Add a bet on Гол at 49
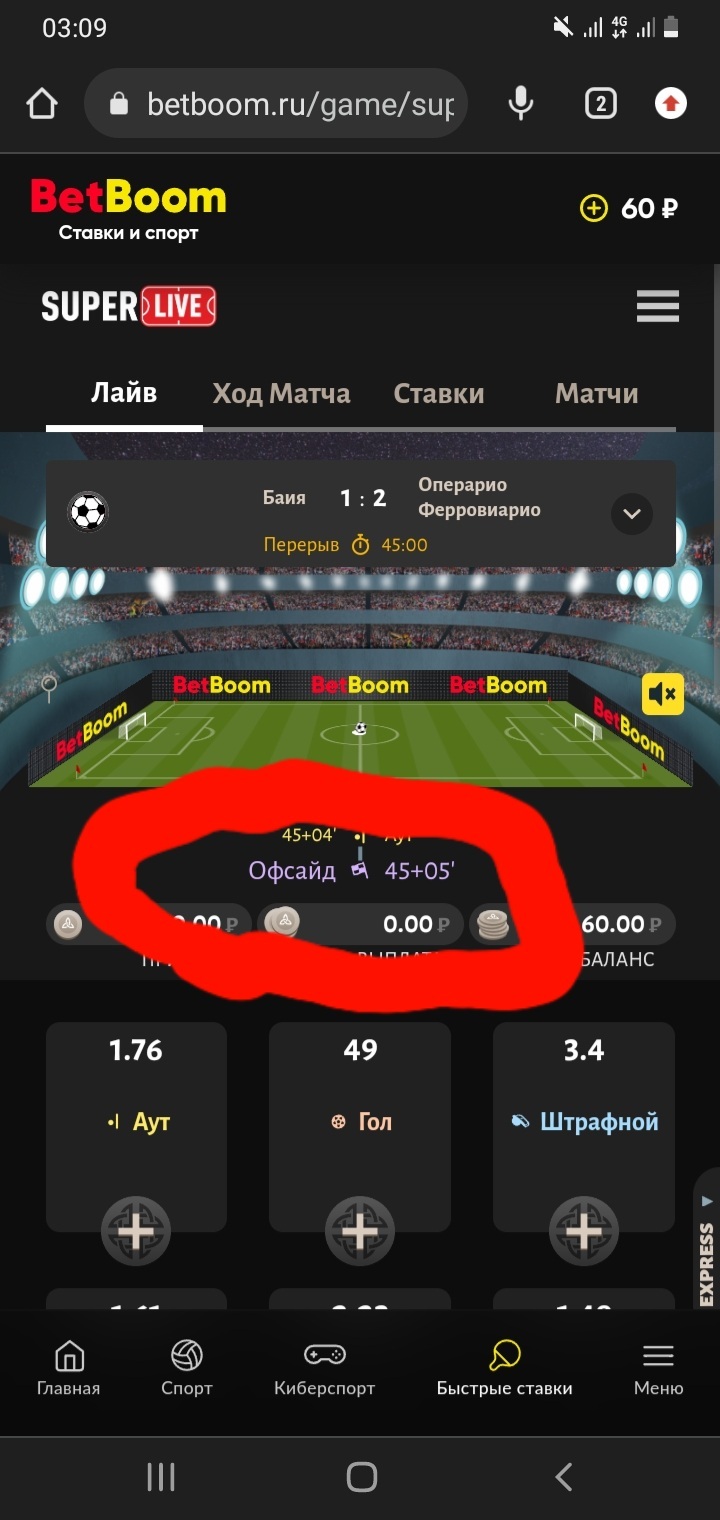 pyautogui.click(x=360, y=1231)
